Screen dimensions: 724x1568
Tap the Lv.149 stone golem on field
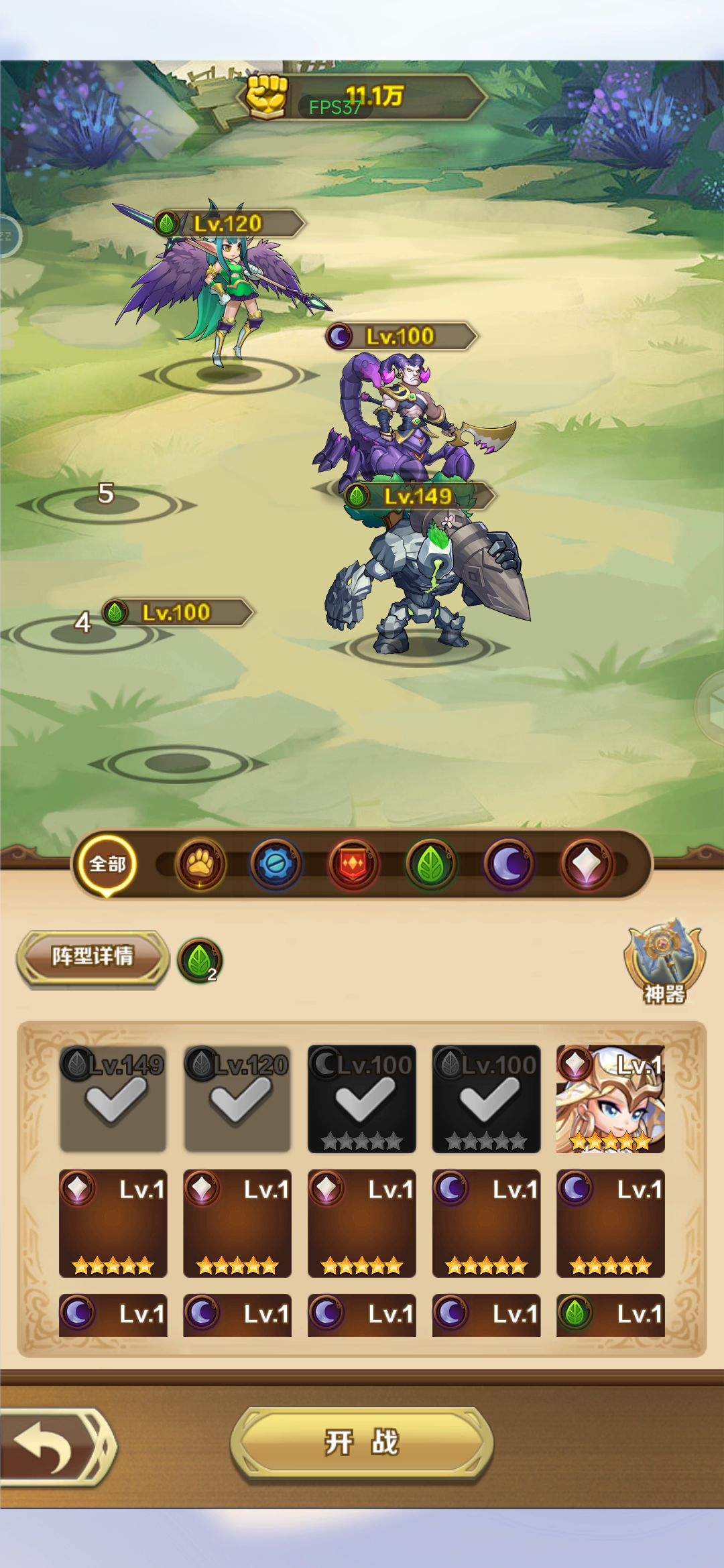[x=422, y=583]
